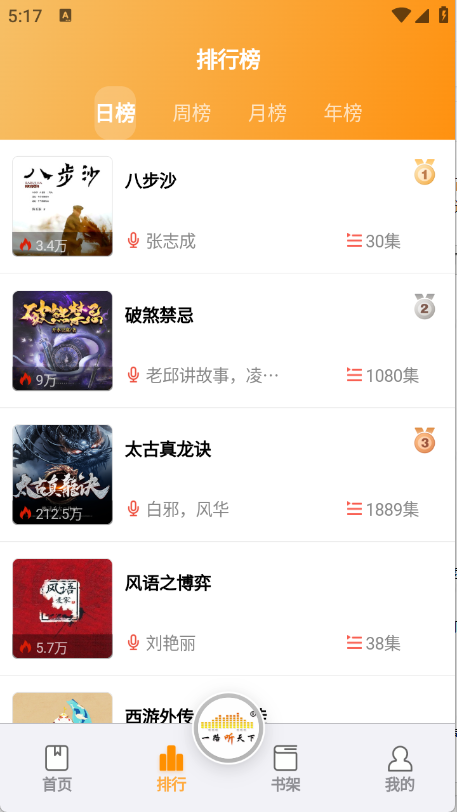The width and height of the screenshot is (457, 812).
Task: Tap the center 一路听天下 player button
Action: tap(228, 728)
